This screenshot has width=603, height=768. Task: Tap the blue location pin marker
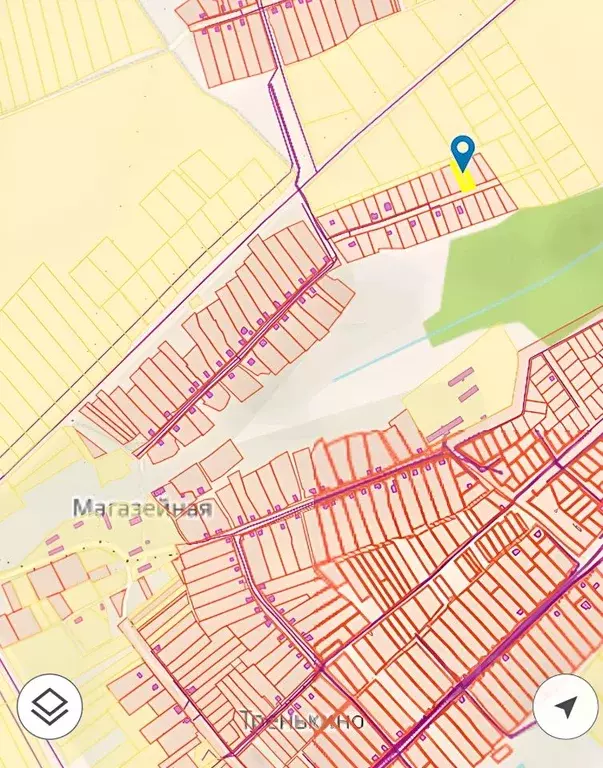coord(462,153)
